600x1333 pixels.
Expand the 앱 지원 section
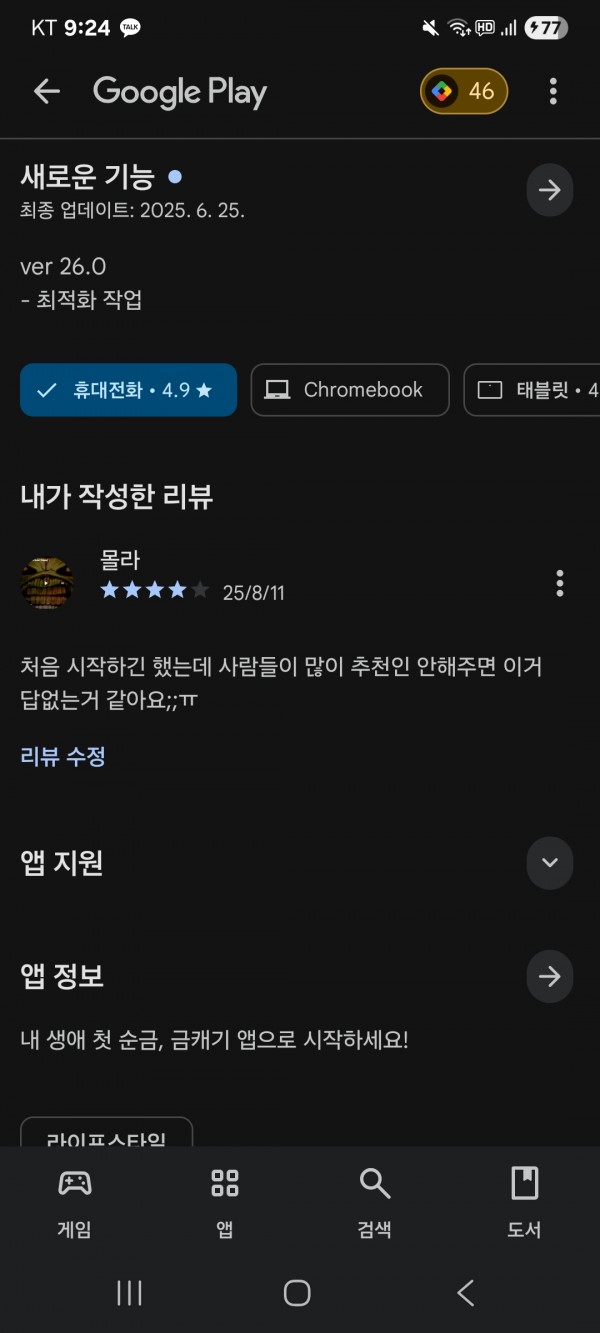(x=549, y=863)
